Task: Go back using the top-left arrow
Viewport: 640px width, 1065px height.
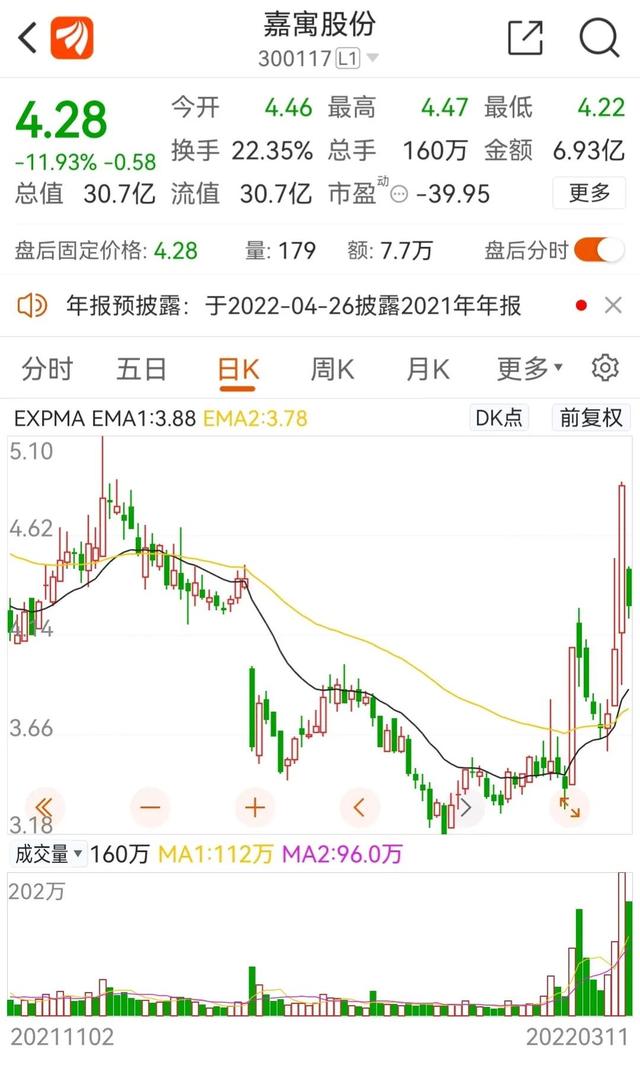Action: pyautogui.click(x=28, y=38)
